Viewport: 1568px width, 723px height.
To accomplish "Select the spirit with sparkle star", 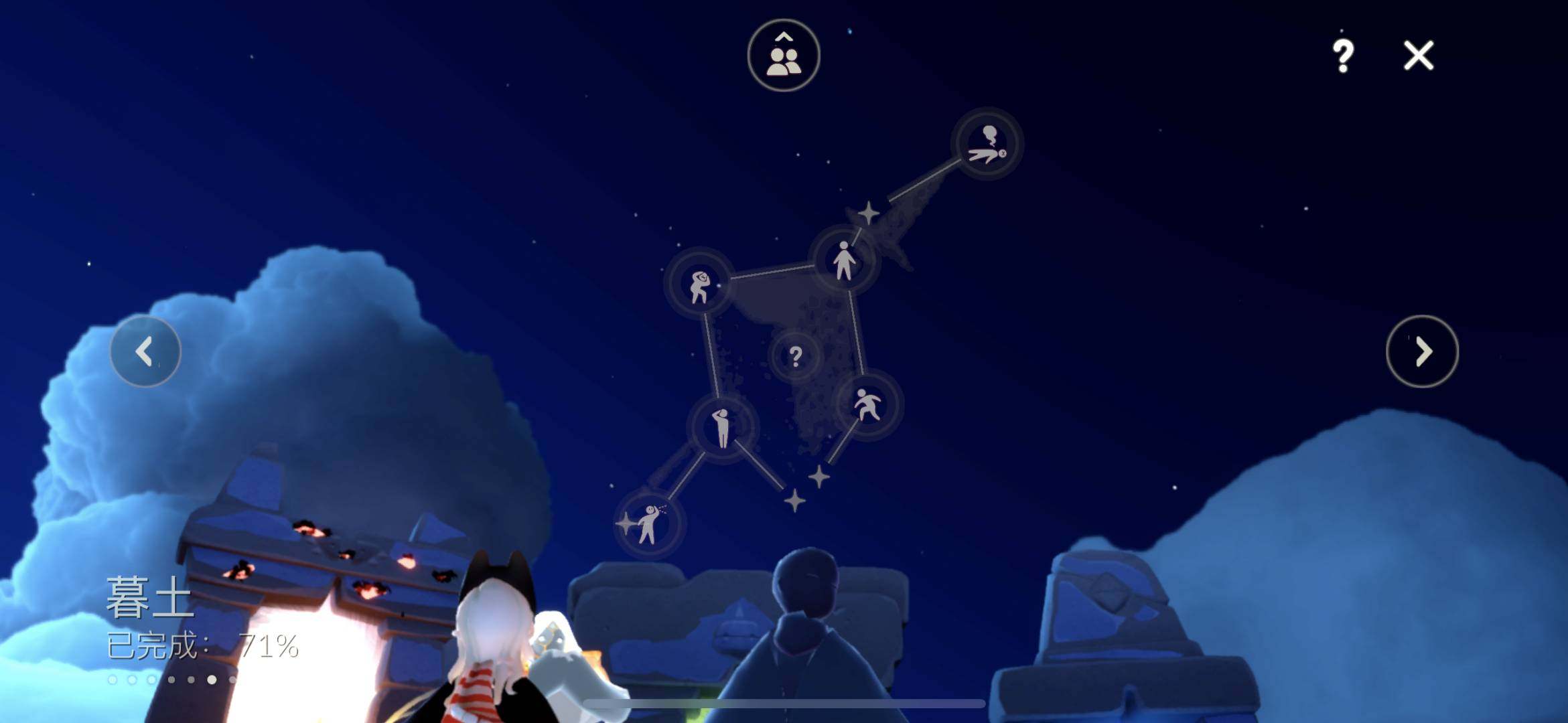I will 647,524.
